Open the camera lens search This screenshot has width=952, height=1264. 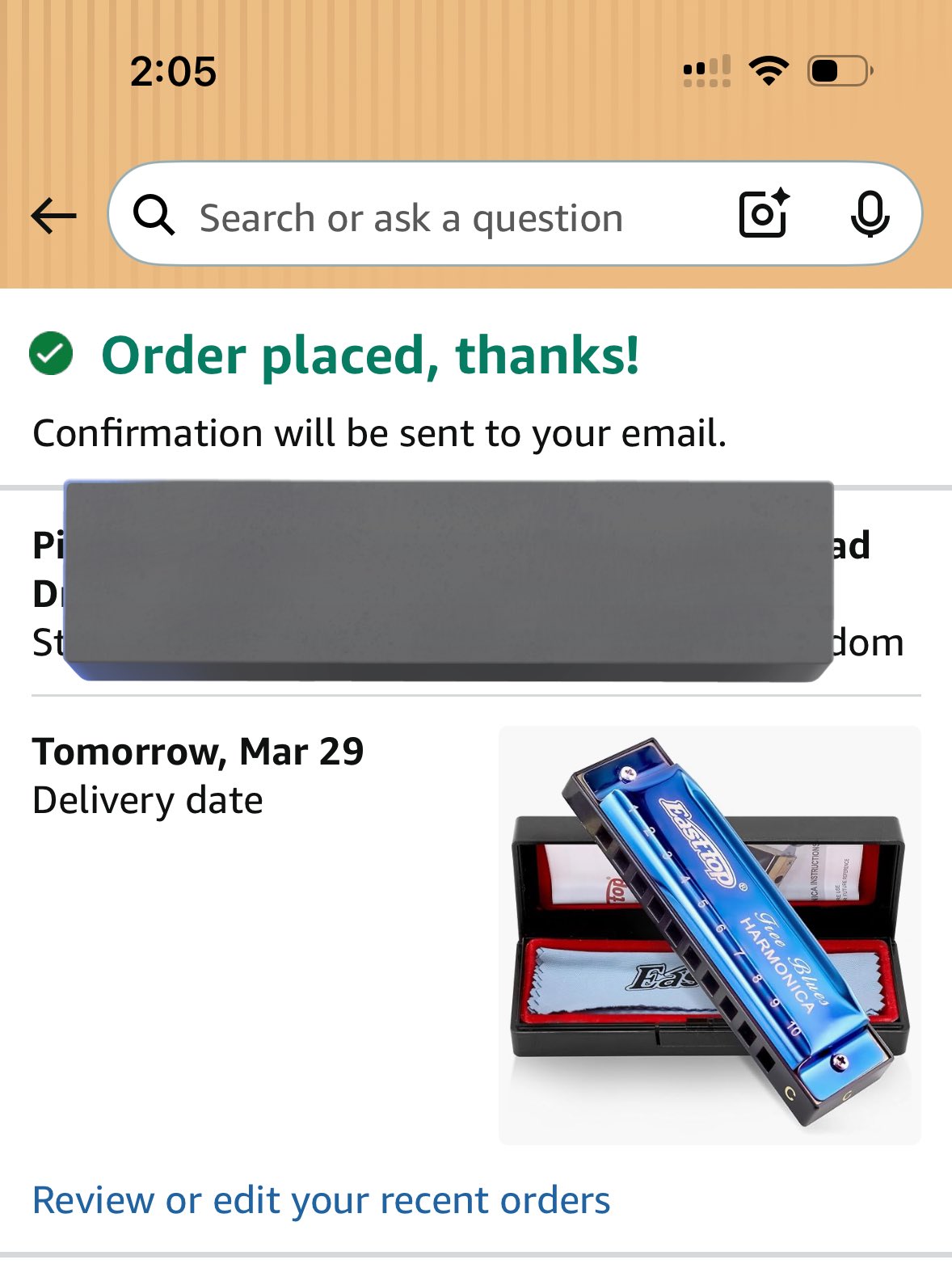pos(764,214)
